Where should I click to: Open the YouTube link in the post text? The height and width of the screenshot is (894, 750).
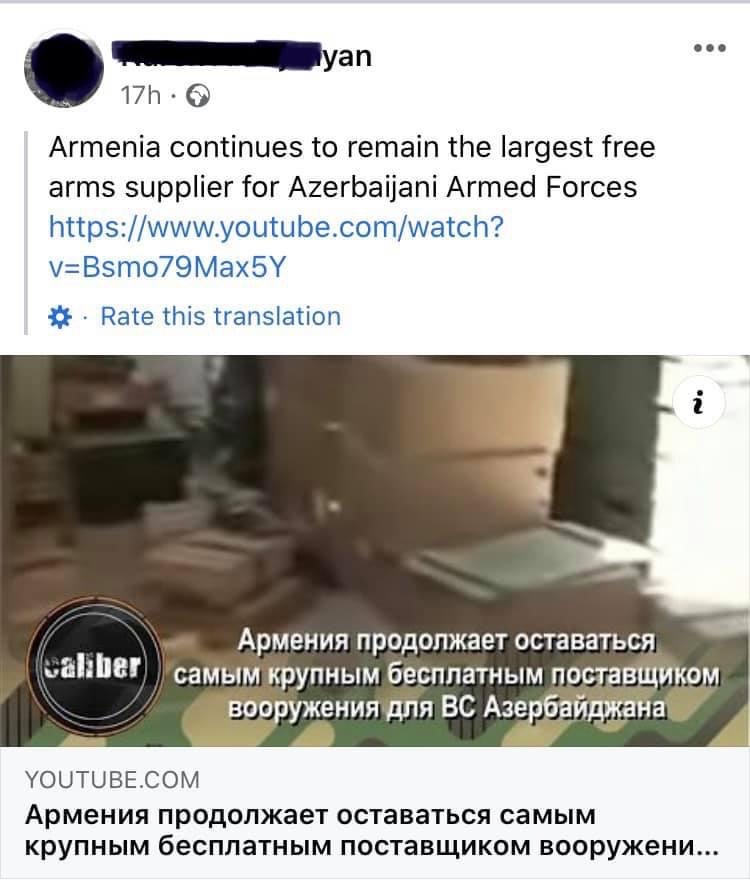pyautogui.click(x=275, y=244)
